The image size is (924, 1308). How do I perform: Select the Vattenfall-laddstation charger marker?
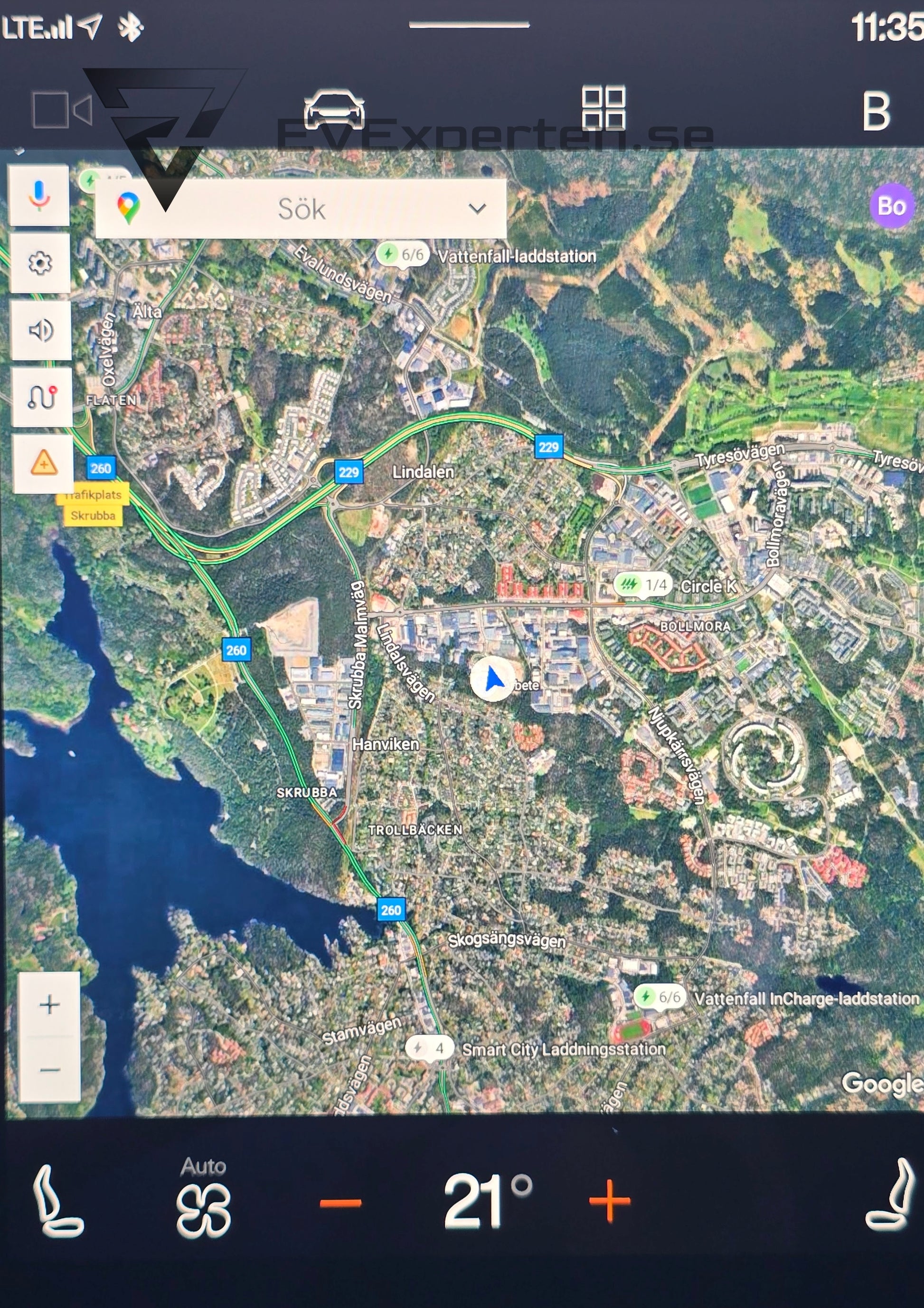(x=402, y=254)
